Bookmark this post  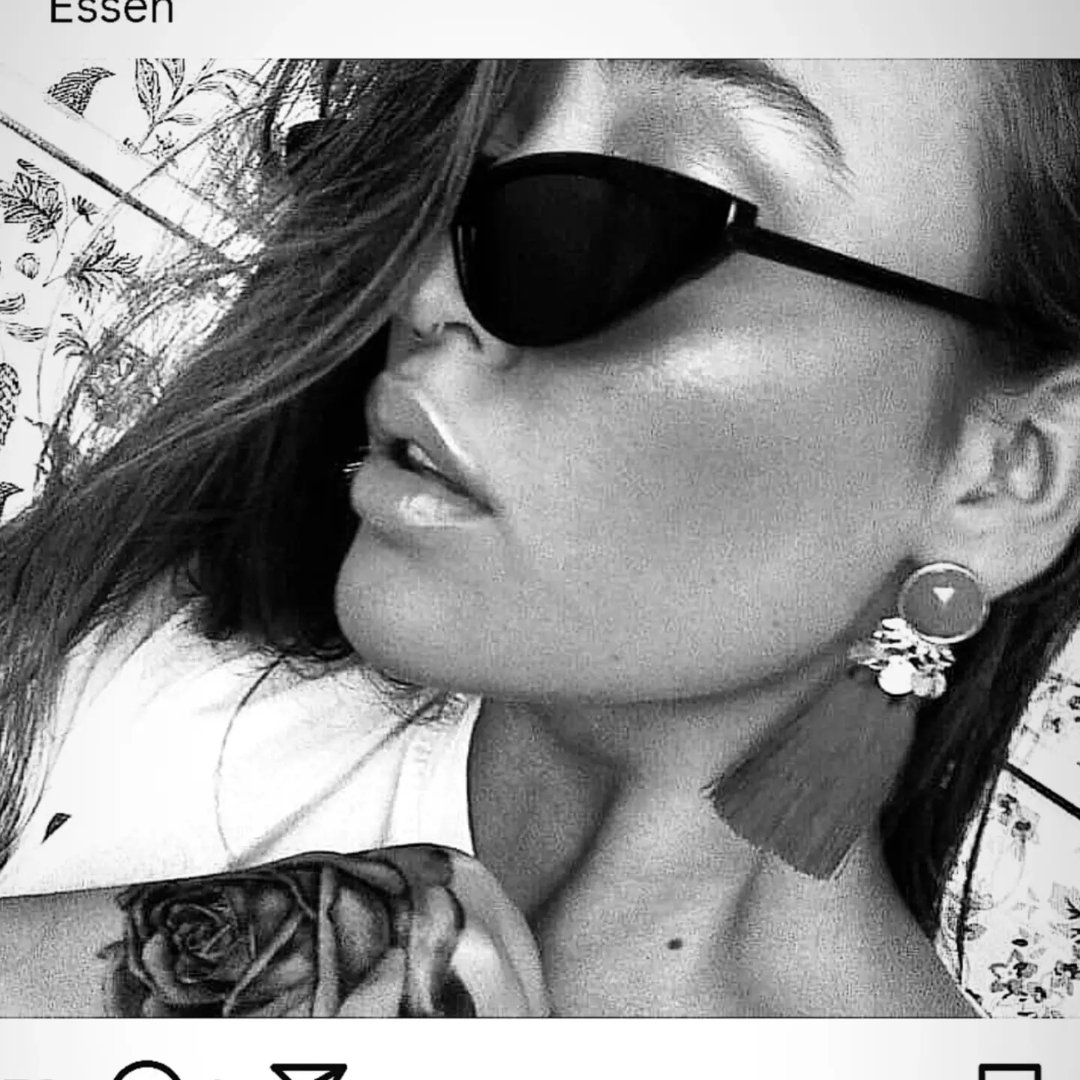point(1010,1073)
